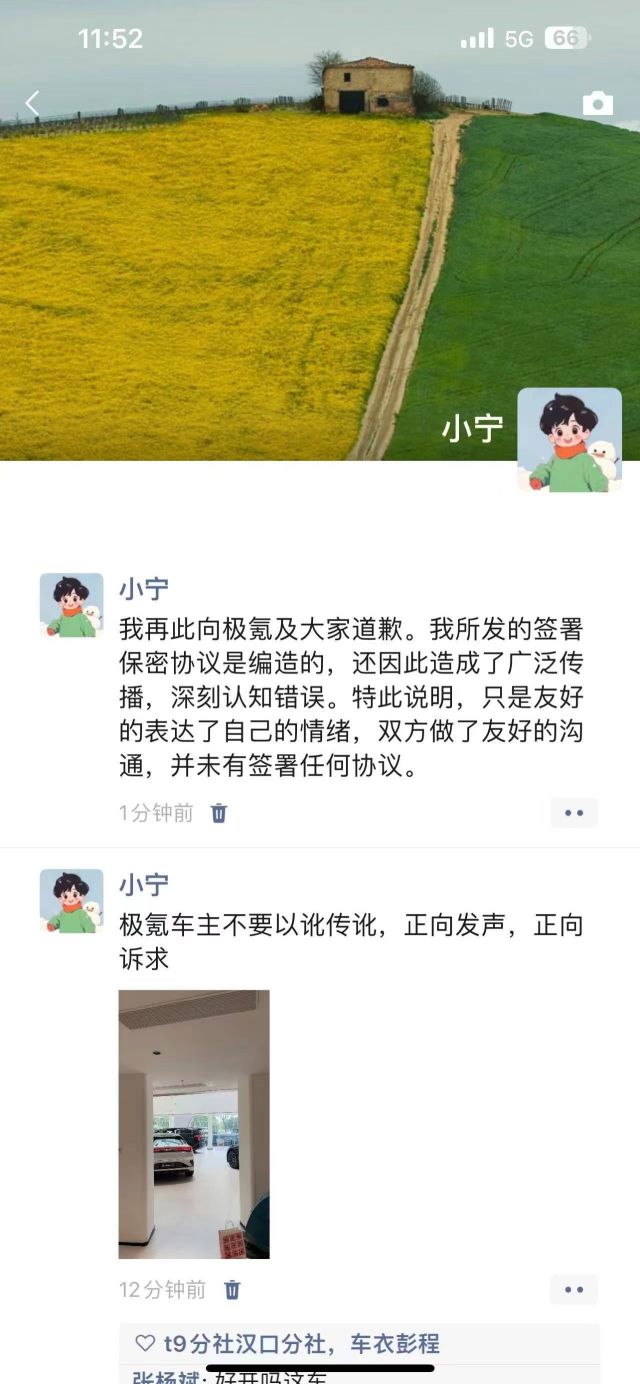Screen dimensions: 640x1384
Task: Tap the 小宁 name above 极氪车主 post
Action: tap(144, 885)
